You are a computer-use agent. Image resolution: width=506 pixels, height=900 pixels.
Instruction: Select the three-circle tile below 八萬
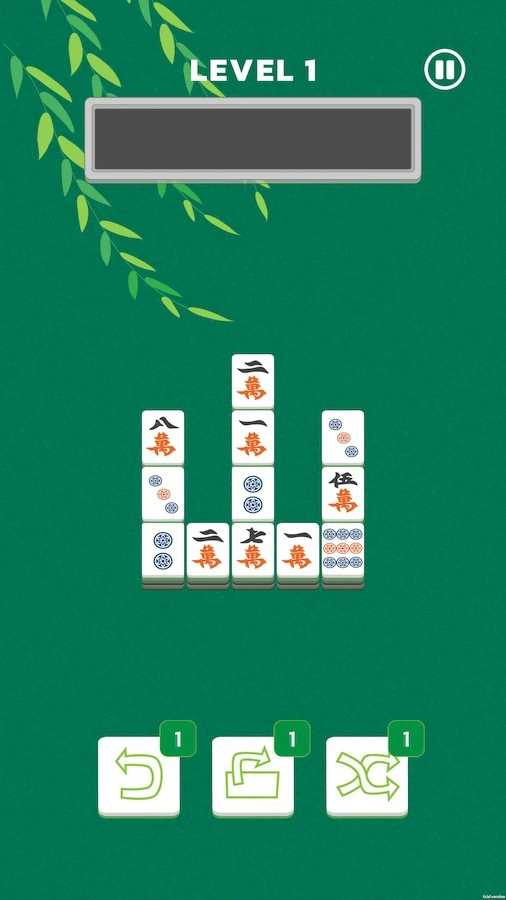163,494
